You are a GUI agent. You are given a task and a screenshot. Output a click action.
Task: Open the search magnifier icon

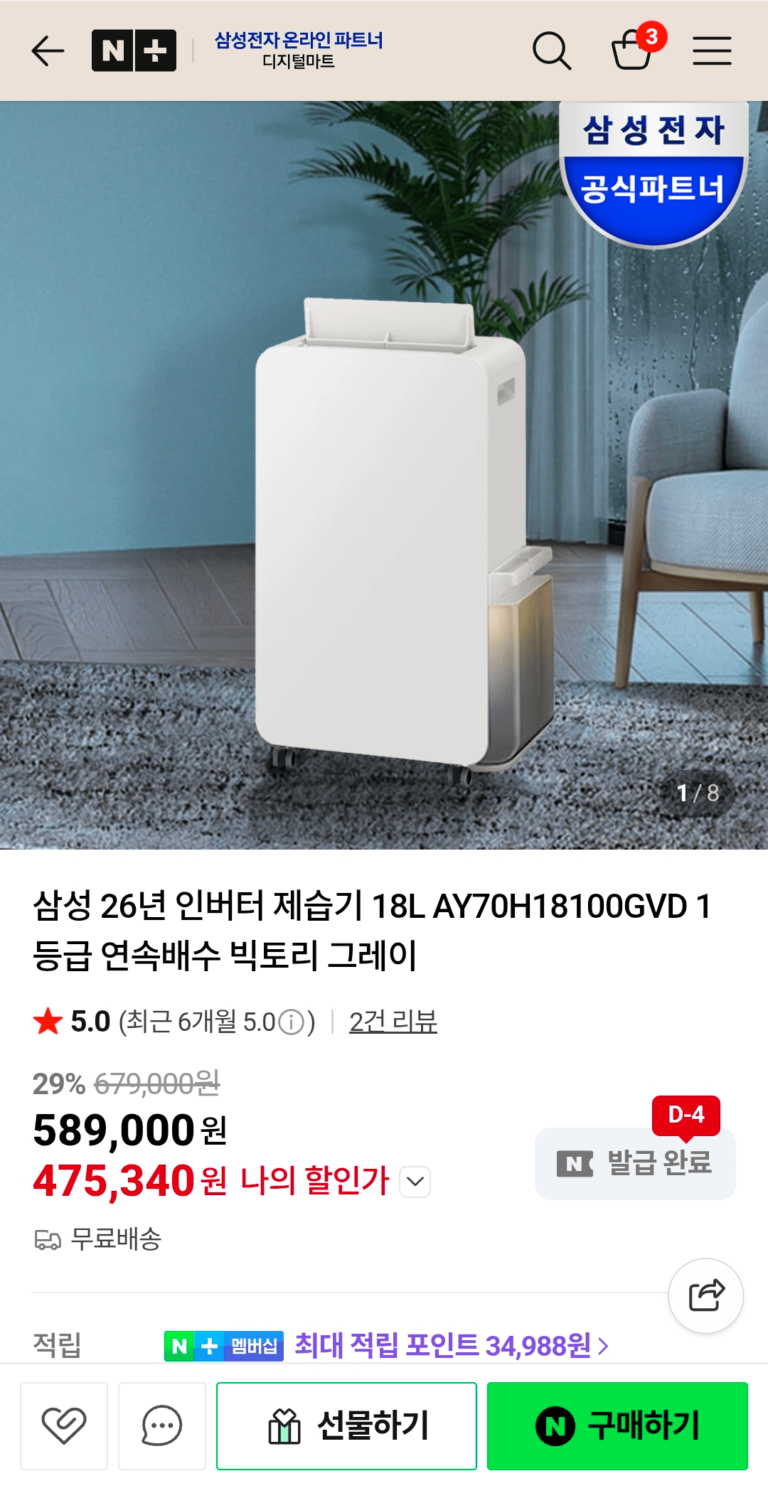(x=551, y=51)
